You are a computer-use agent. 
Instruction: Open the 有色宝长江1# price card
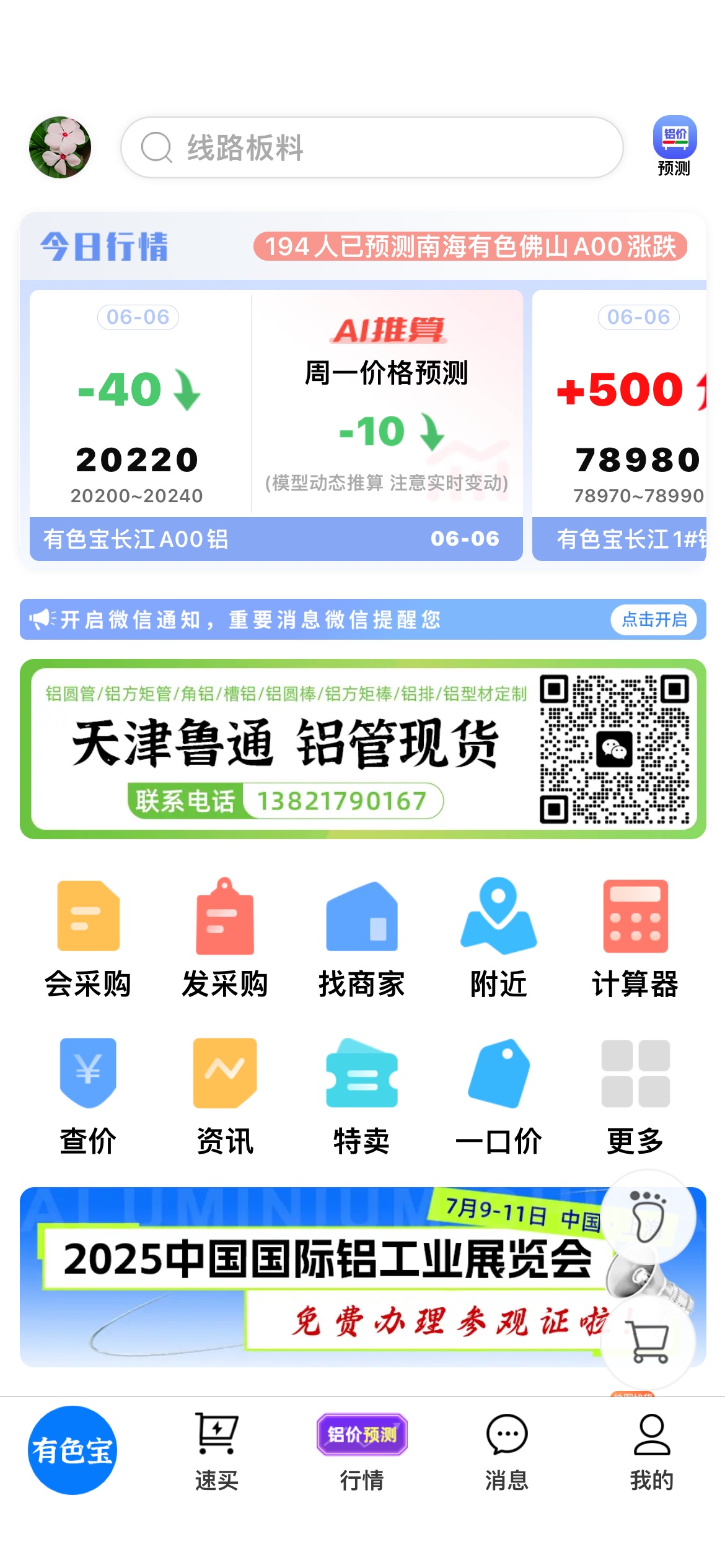[x=619, y=425]
